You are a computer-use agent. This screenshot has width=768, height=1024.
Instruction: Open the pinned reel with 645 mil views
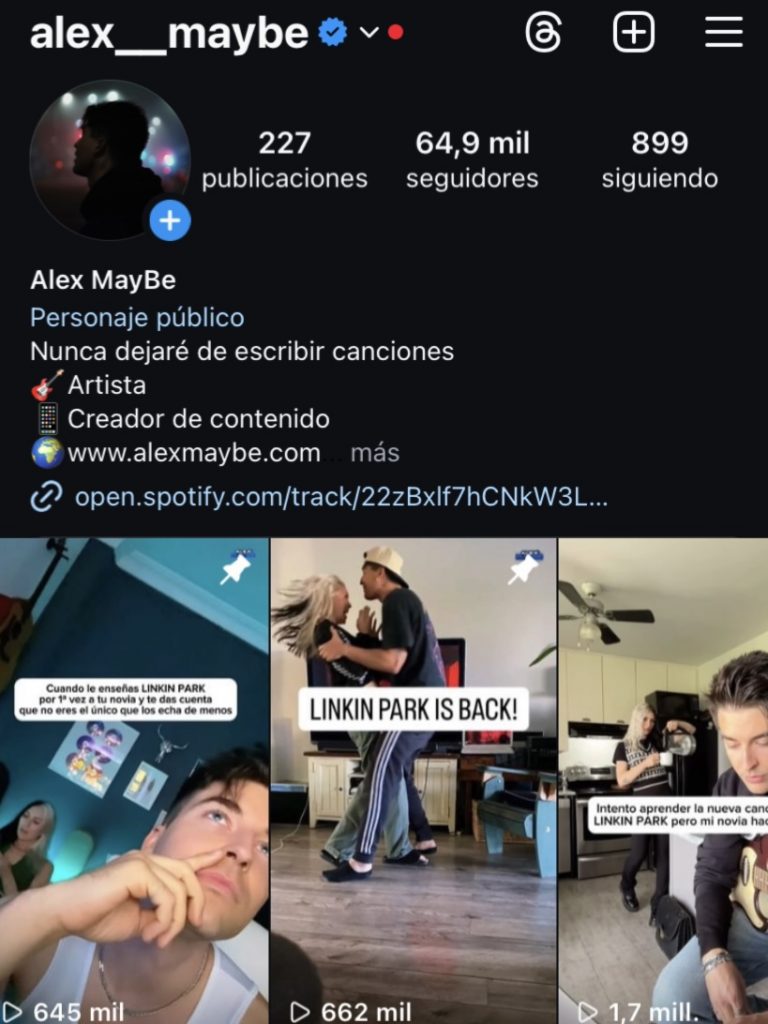click(x=134, y=780)
